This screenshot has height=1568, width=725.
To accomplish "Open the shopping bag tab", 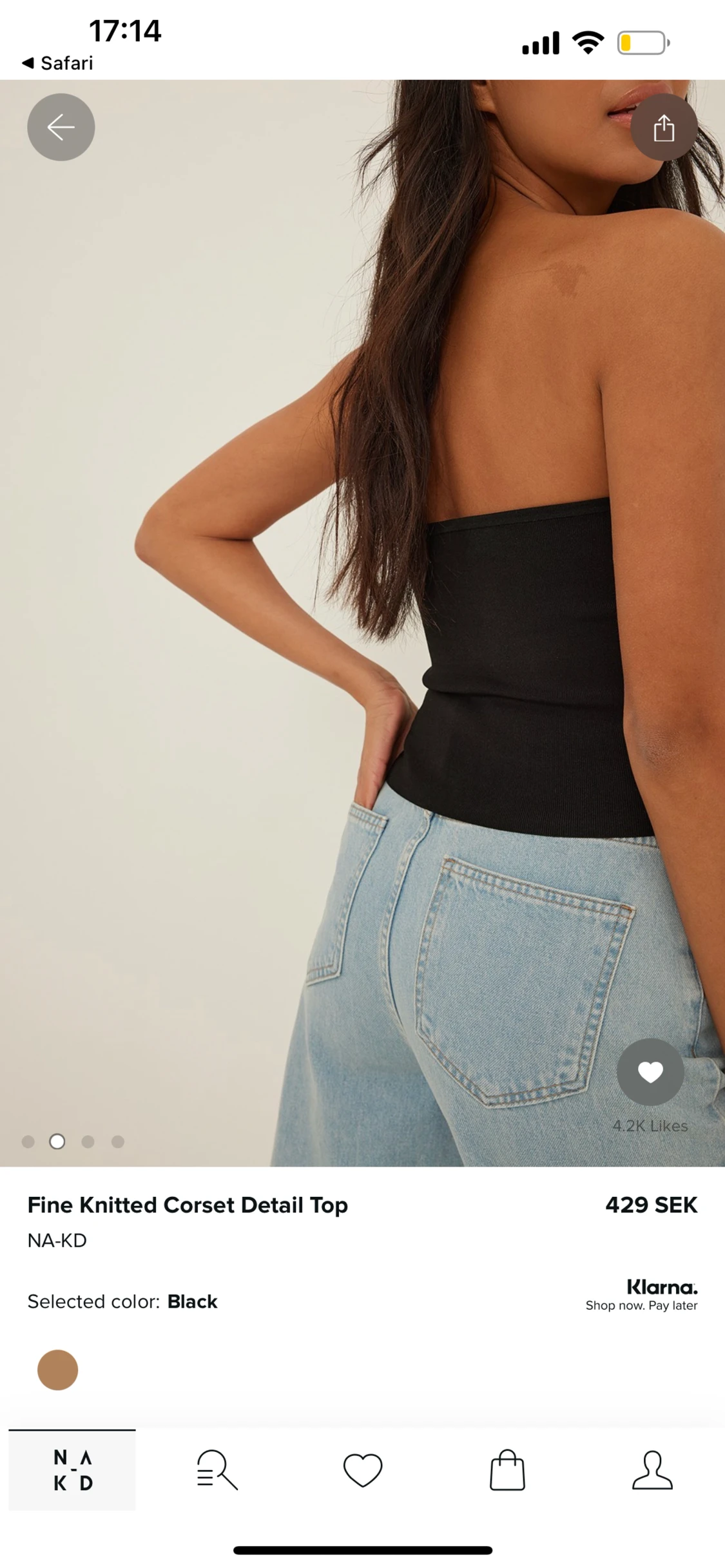I will 507,1469.
